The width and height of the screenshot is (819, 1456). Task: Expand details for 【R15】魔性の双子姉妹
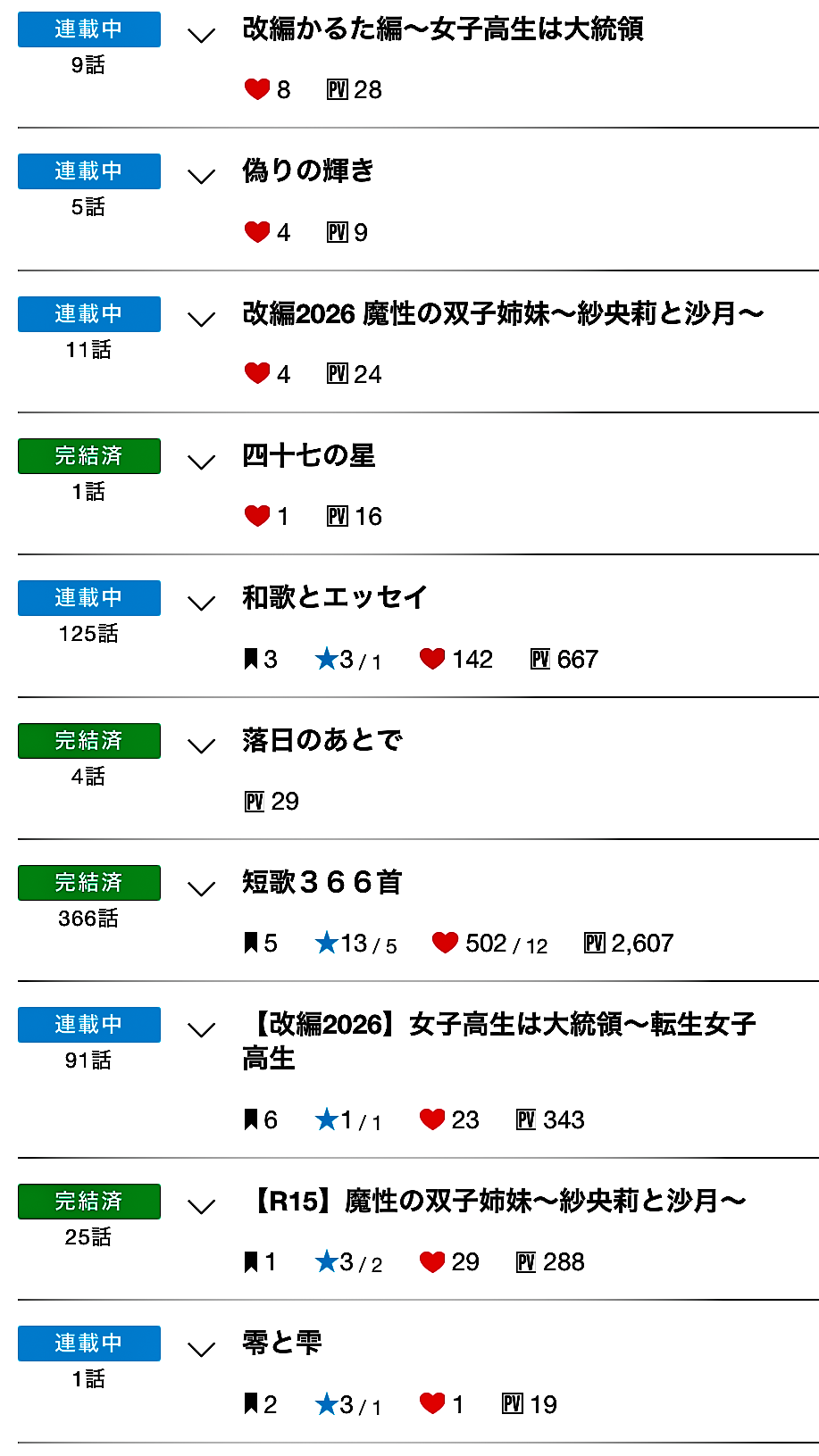coord(202,1207)
